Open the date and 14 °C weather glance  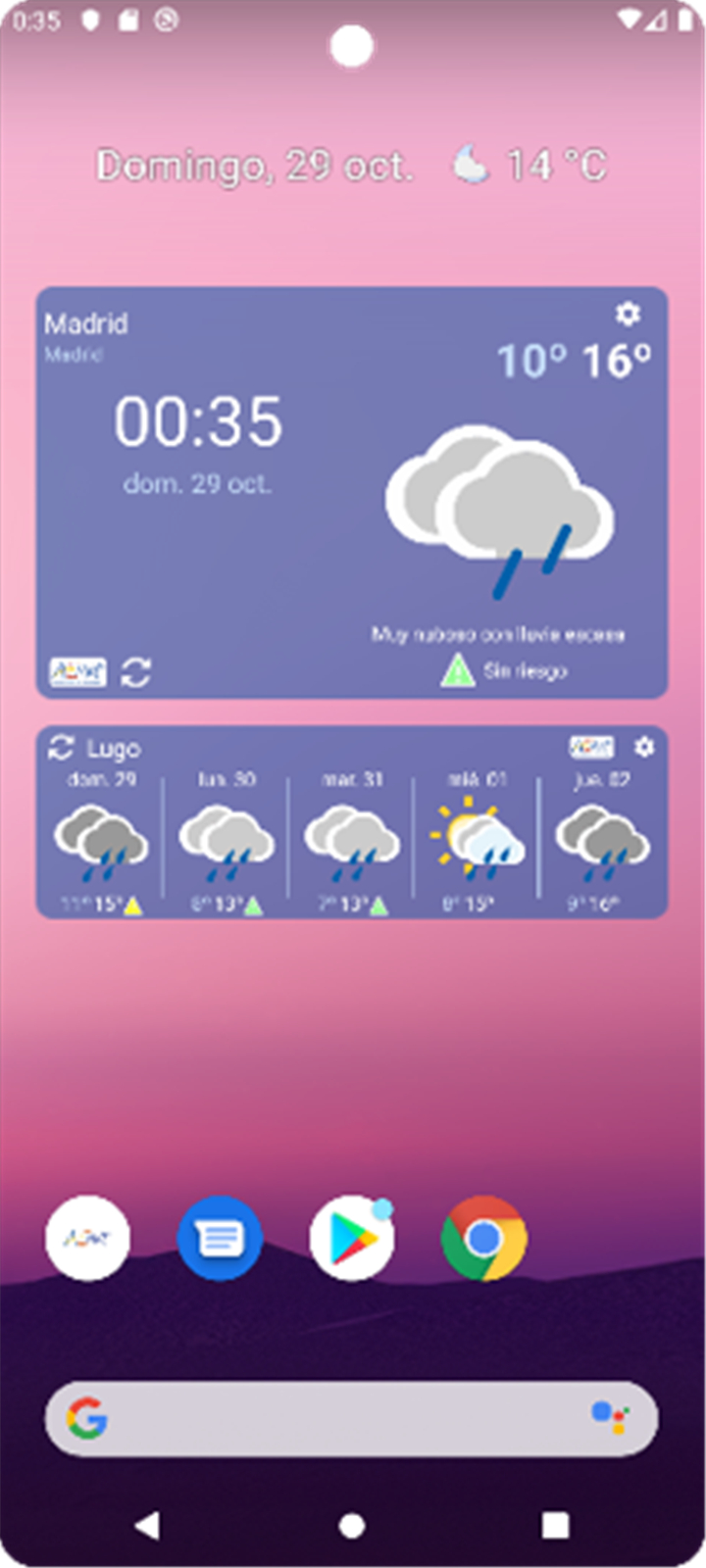point(351,166)
